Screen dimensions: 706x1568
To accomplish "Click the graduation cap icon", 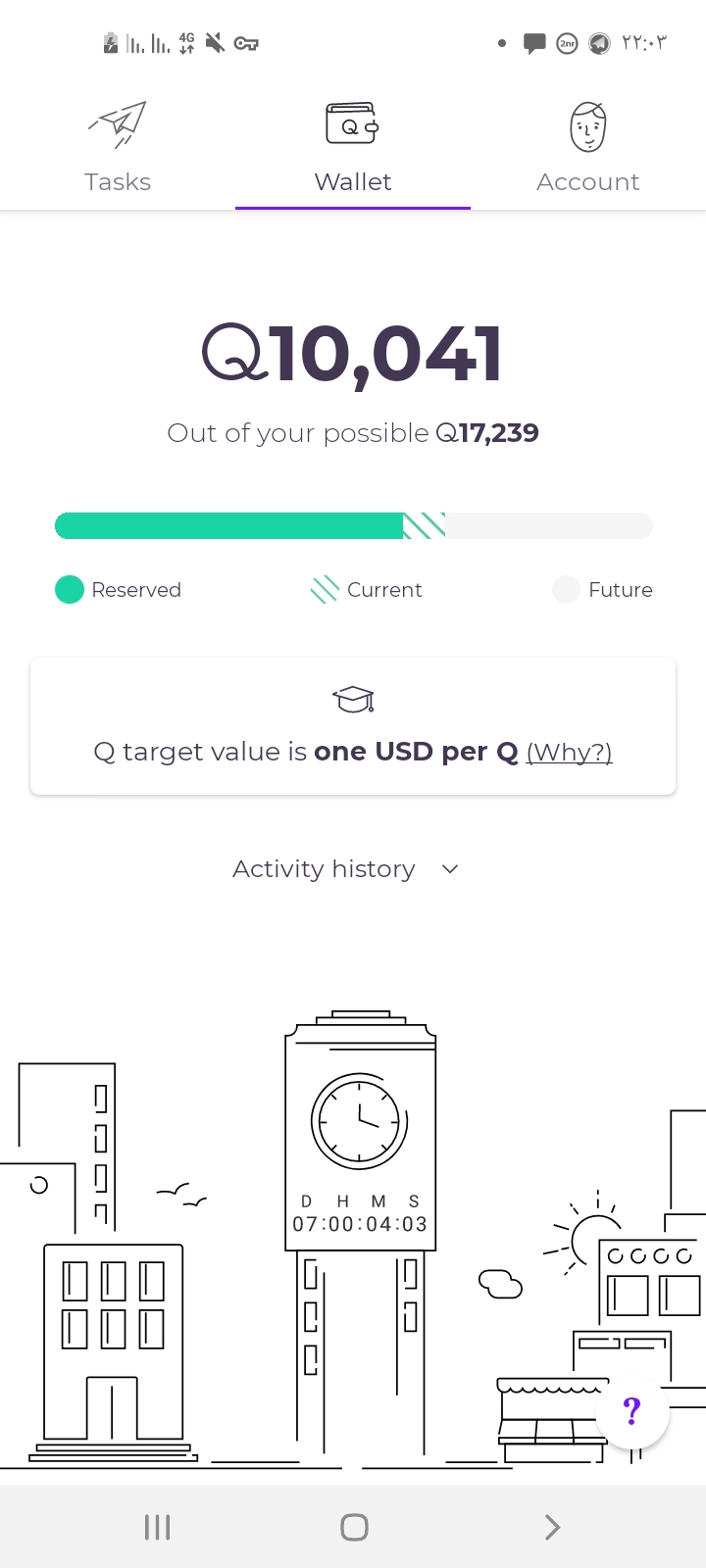I will 352,698.
